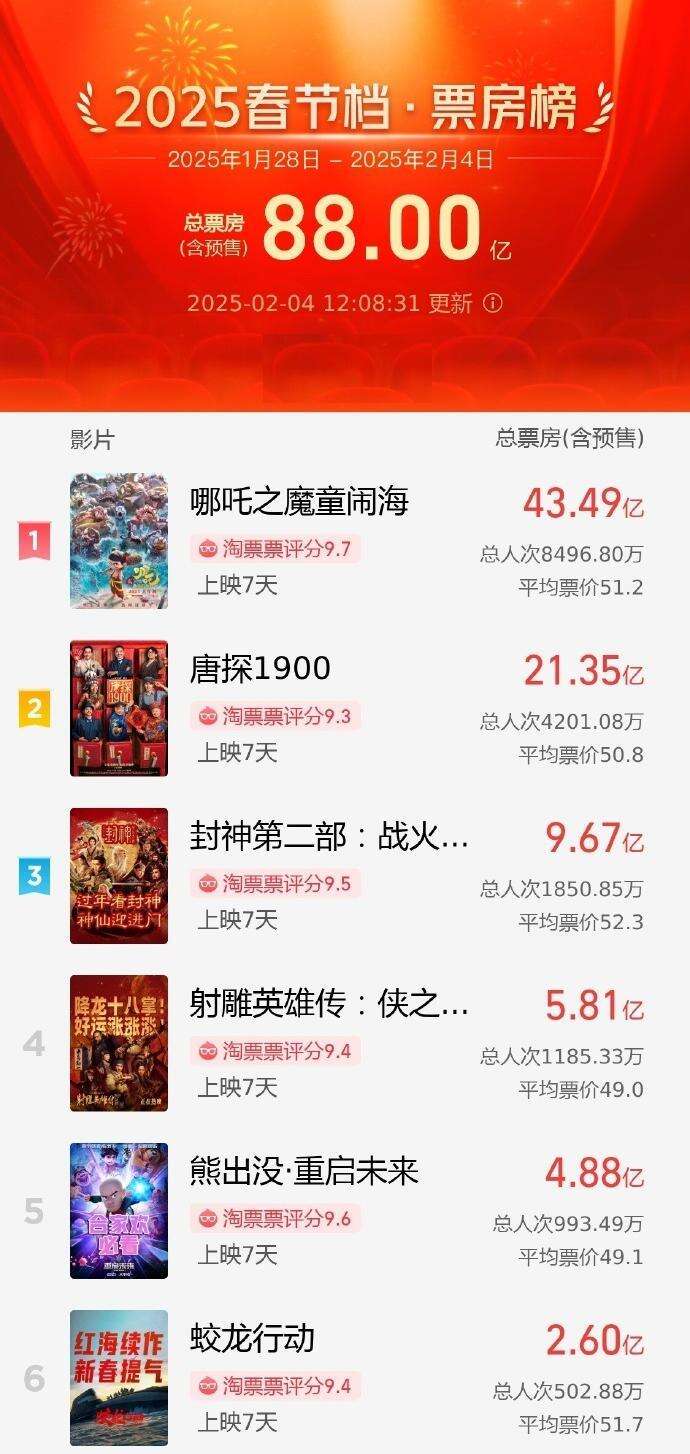This screenshot has width=690, height=1454.
Task: Open the info icon beside the update time
Action: (493, 303)
